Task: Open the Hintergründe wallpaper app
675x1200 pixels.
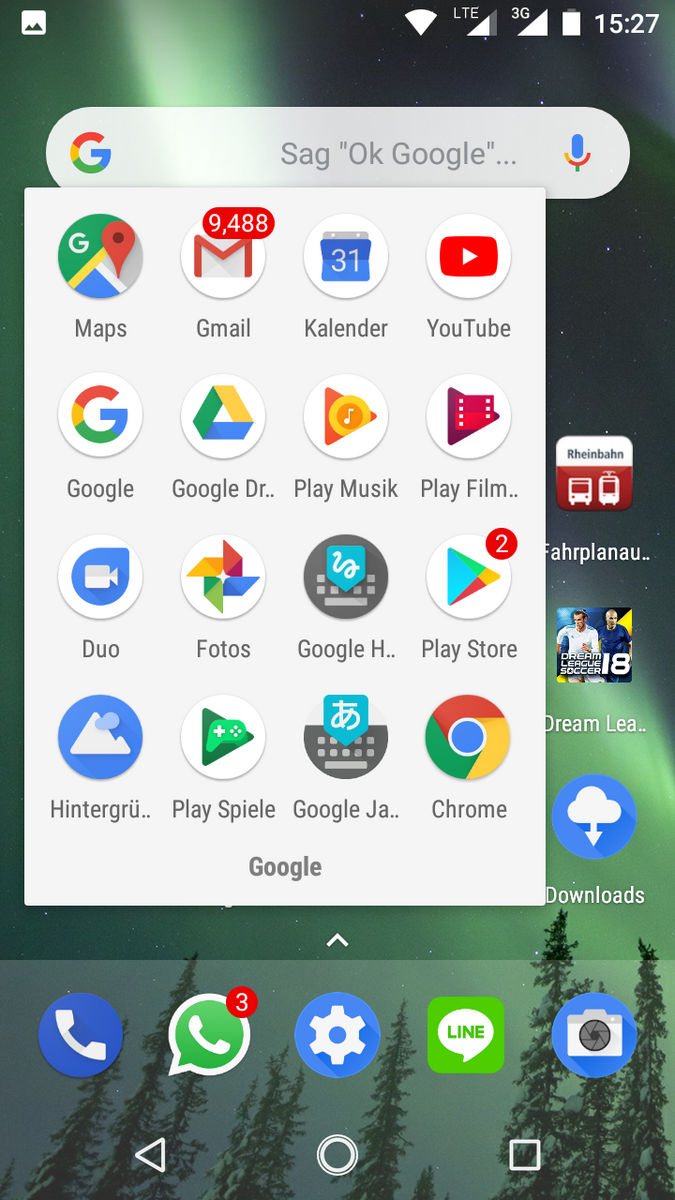Action: [100, 737]
